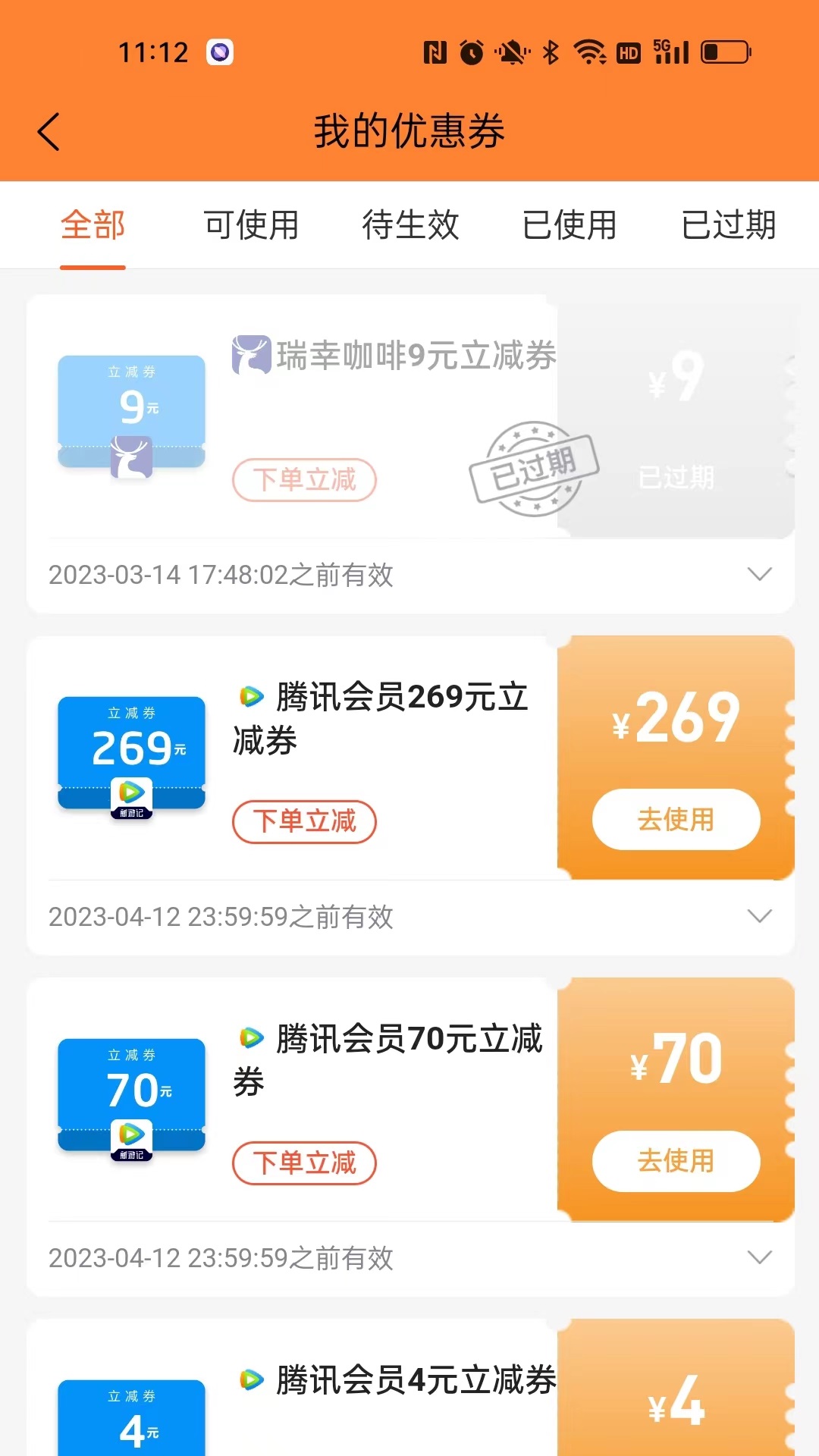The height and width of the screenshot is (1456, 819).
Task: Tap 去使用 on the 269元 coupon
Action: [676, 820]
